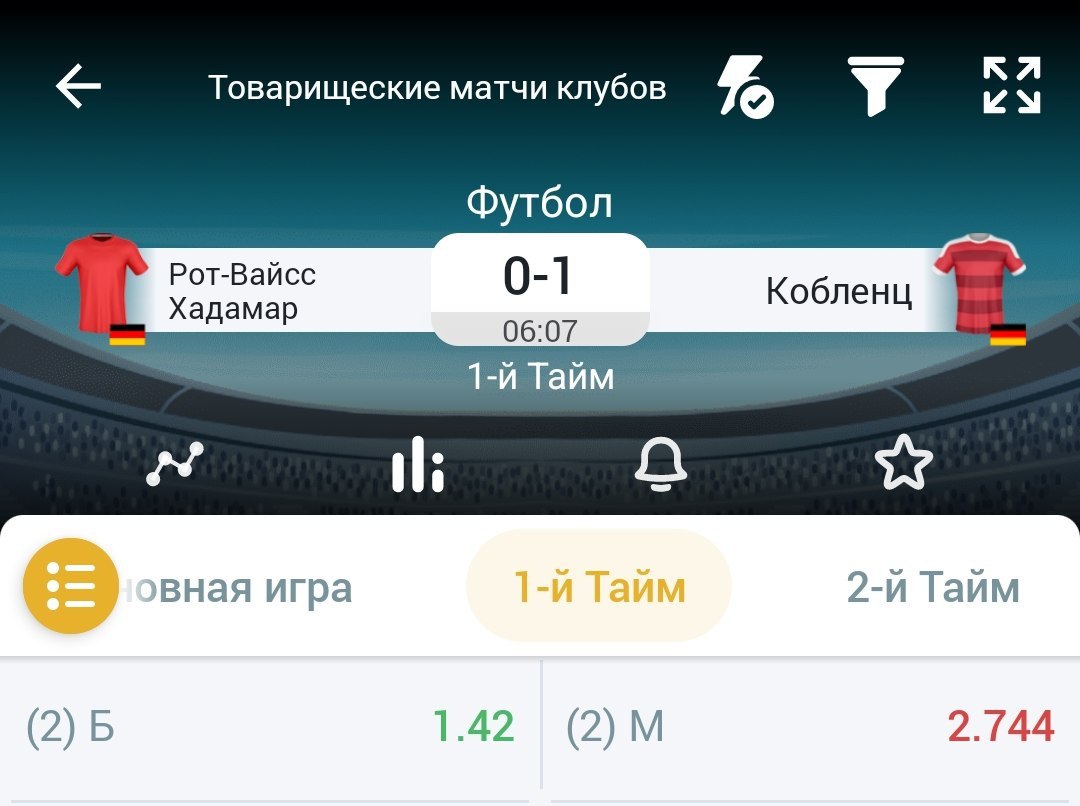
Task: Switch to the 2-й Тайм tab
Action: click(x=932, y=587)
